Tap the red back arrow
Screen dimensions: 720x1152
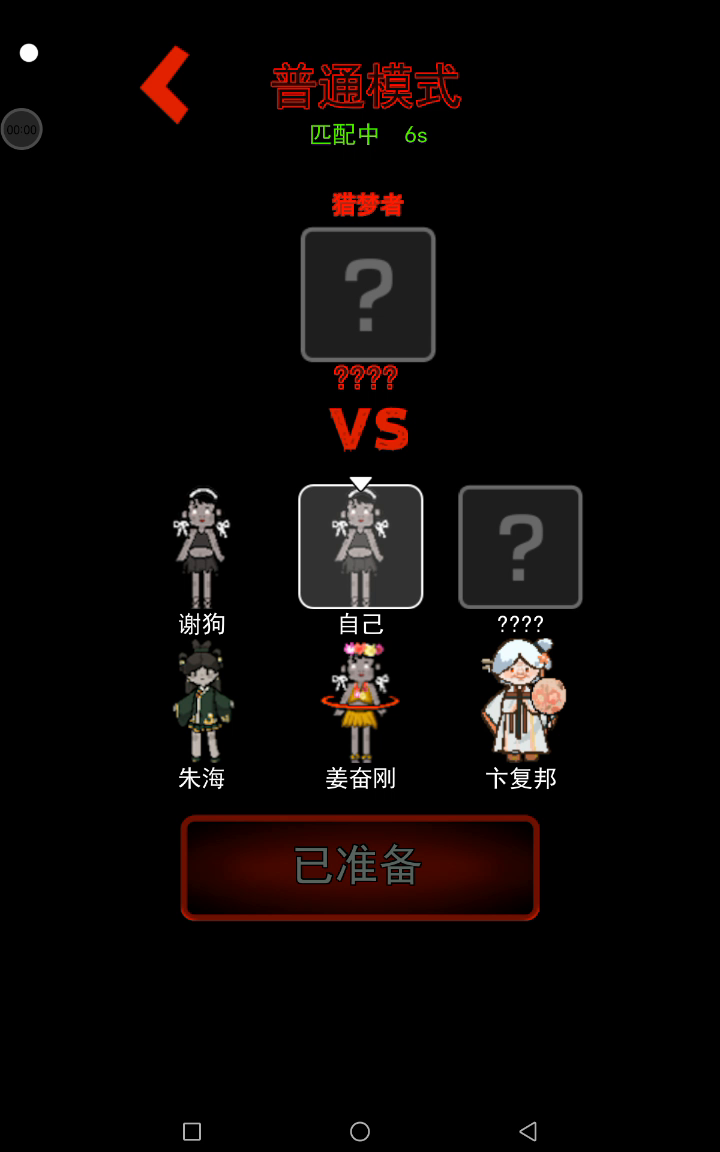pos(166,85)
